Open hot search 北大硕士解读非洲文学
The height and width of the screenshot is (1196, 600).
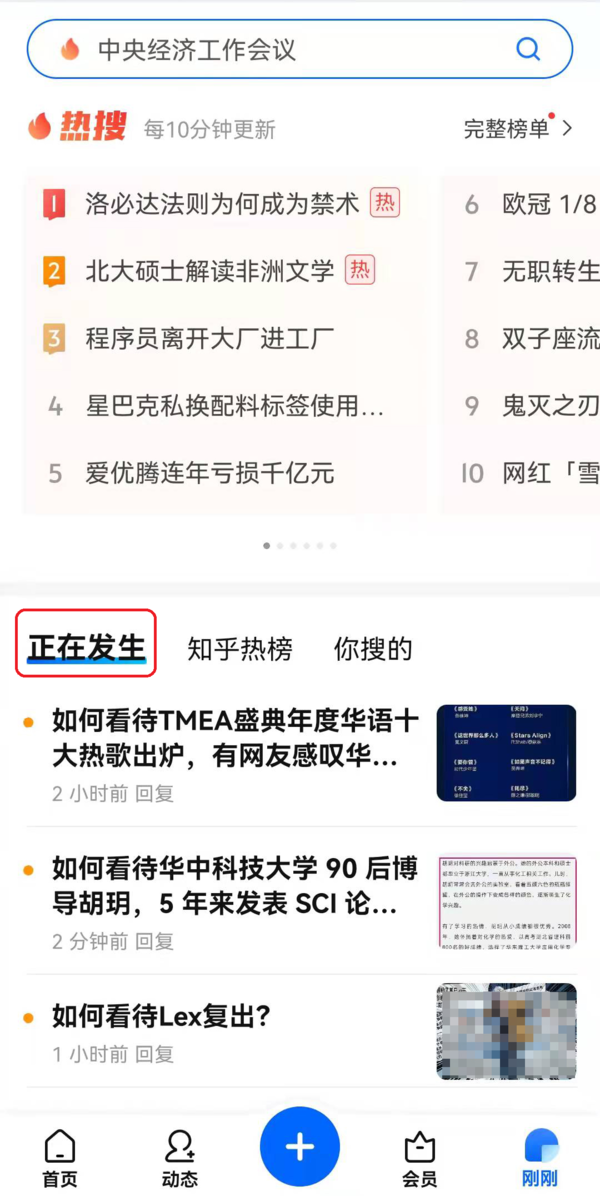point(210,271)
